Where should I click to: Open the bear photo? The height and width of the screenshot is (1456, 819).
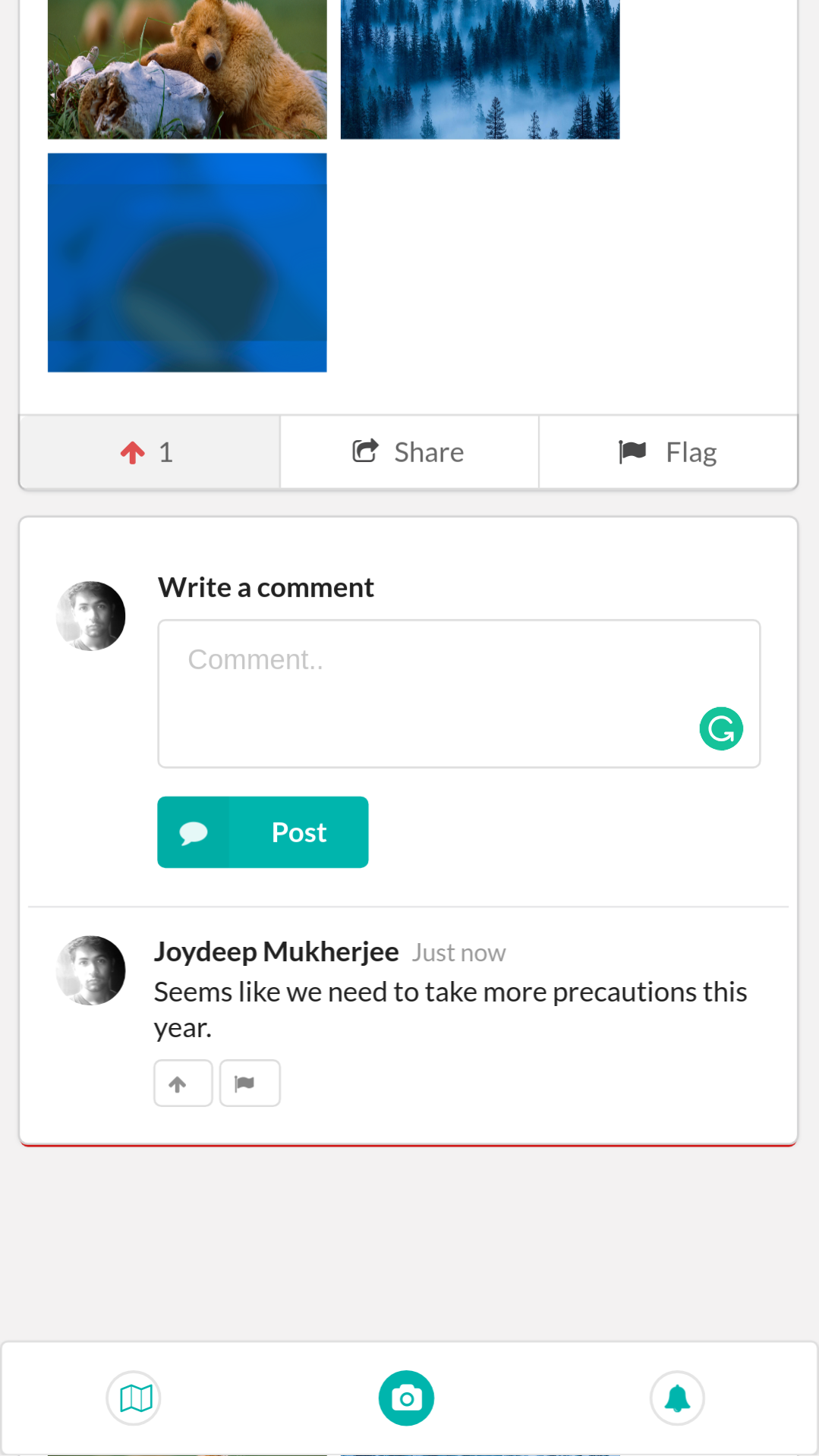(x=187, y=68)
